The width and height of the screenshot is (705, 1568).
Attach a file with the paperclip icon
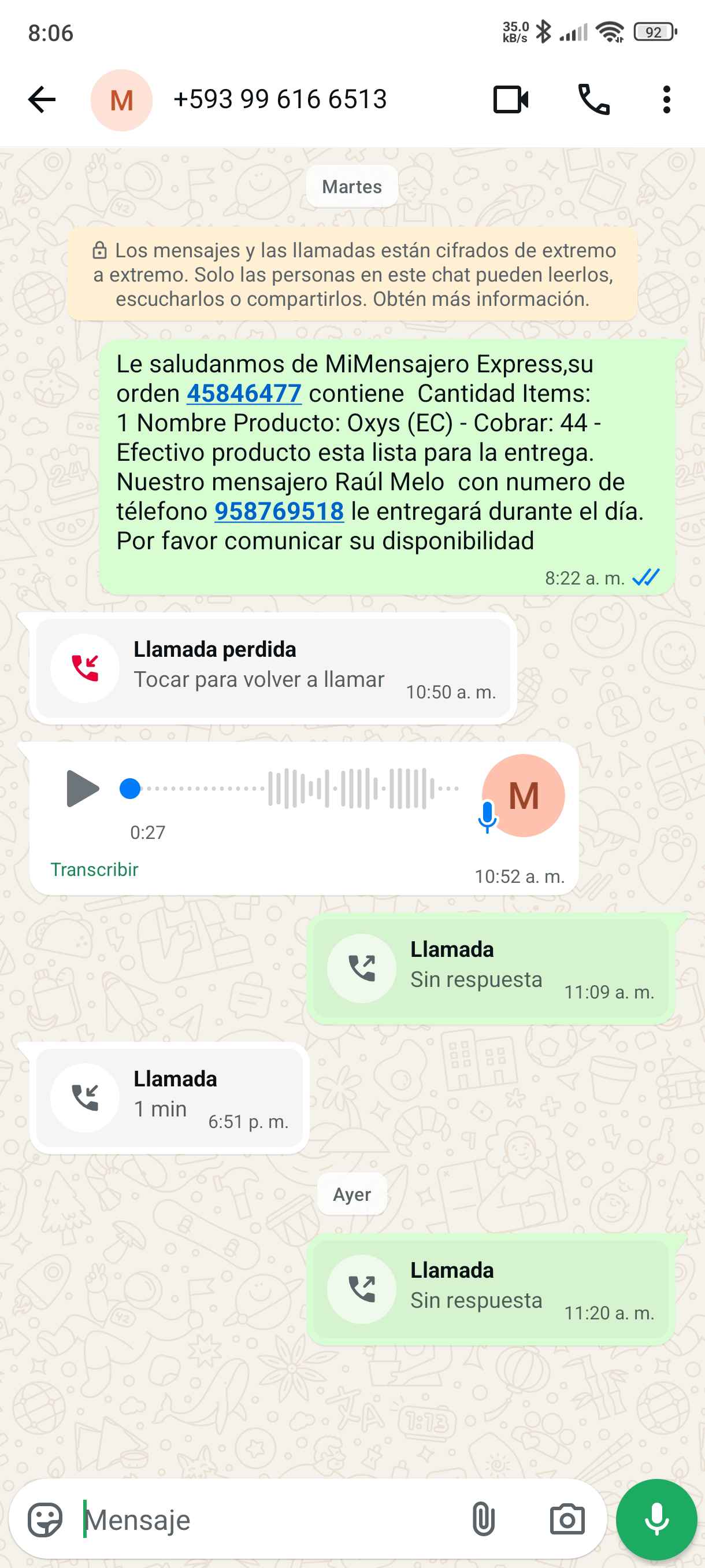[x=483, y=1519]
